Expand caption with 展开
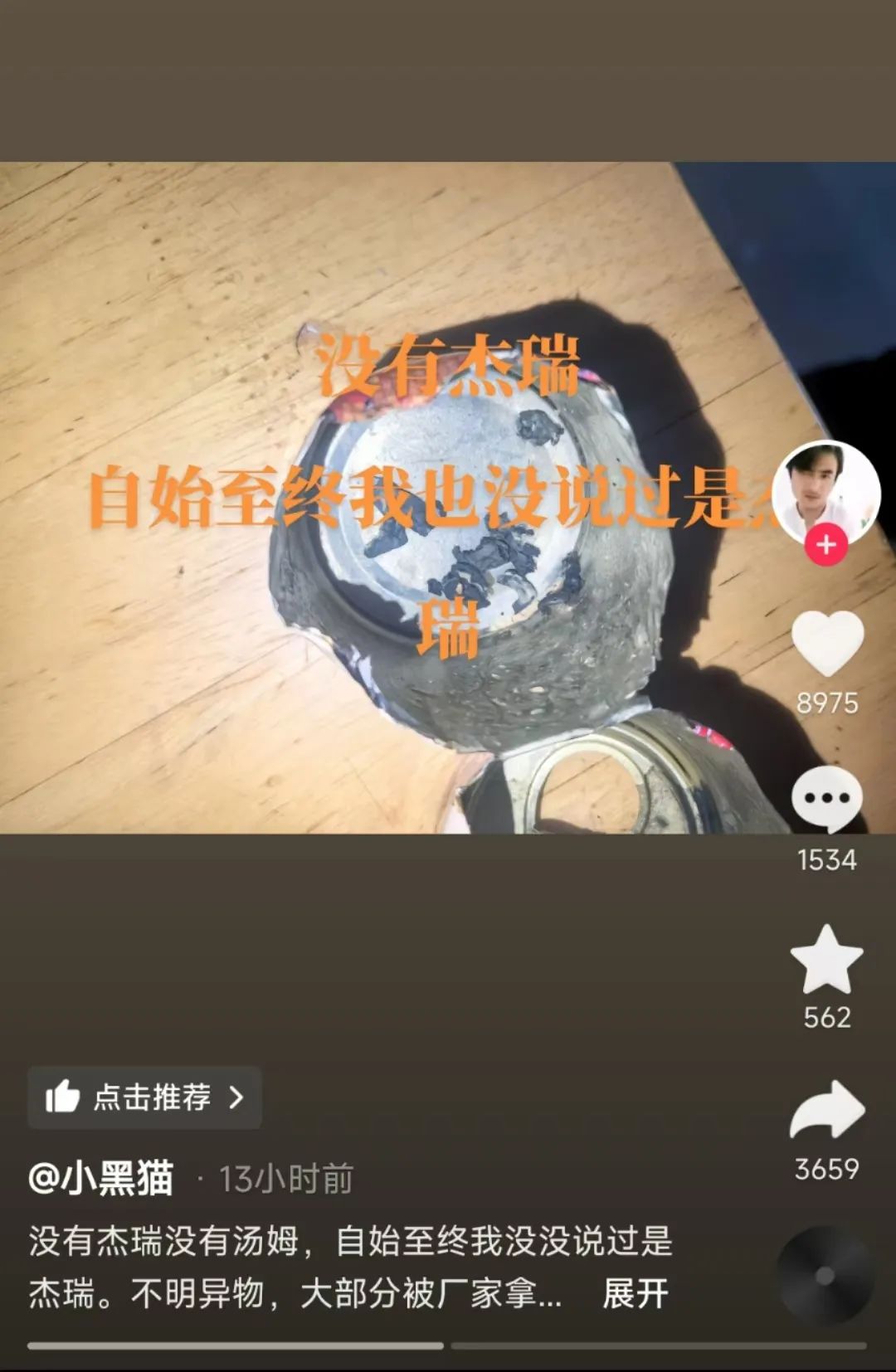This screenshot has height=1372, width=896. (x=635, y=1293)
